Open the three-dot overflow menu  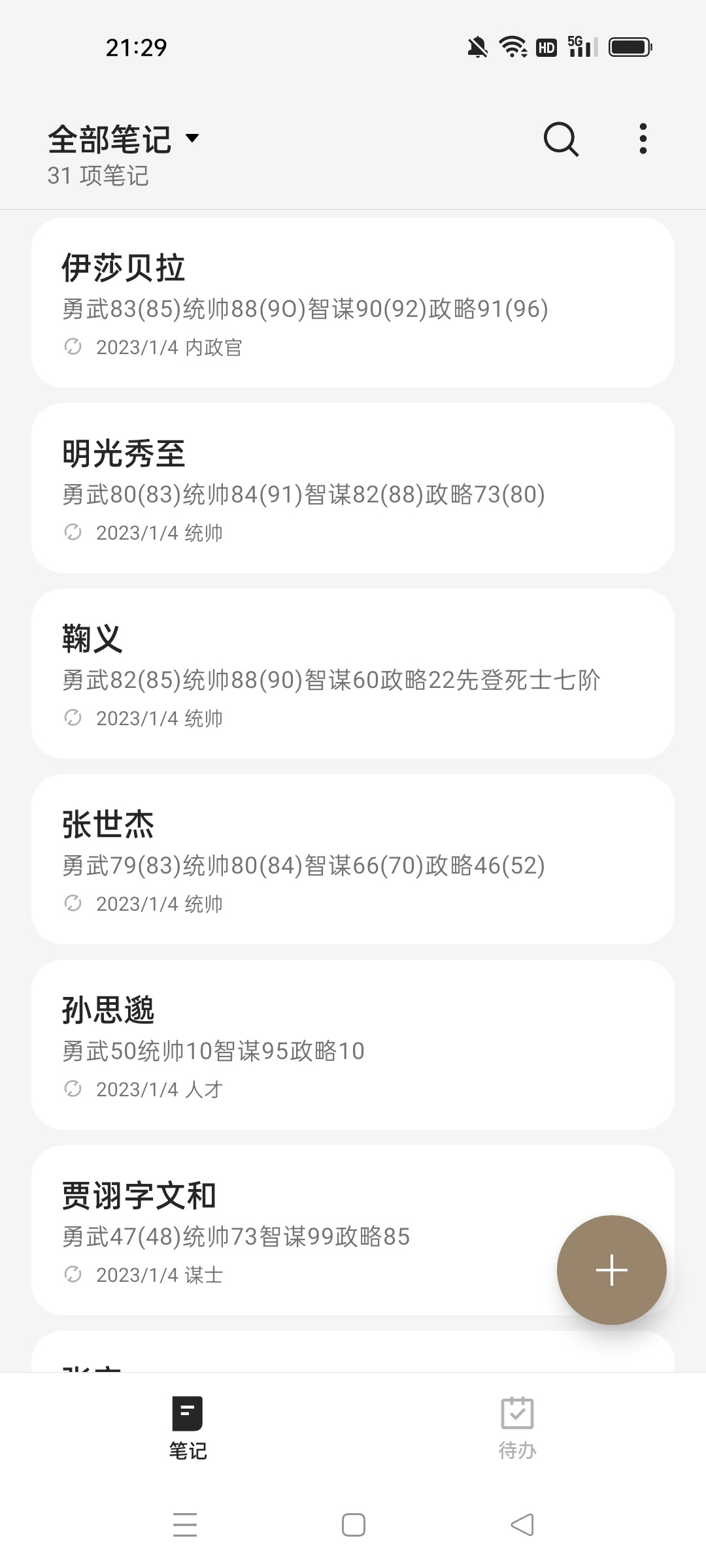point(643,139)
